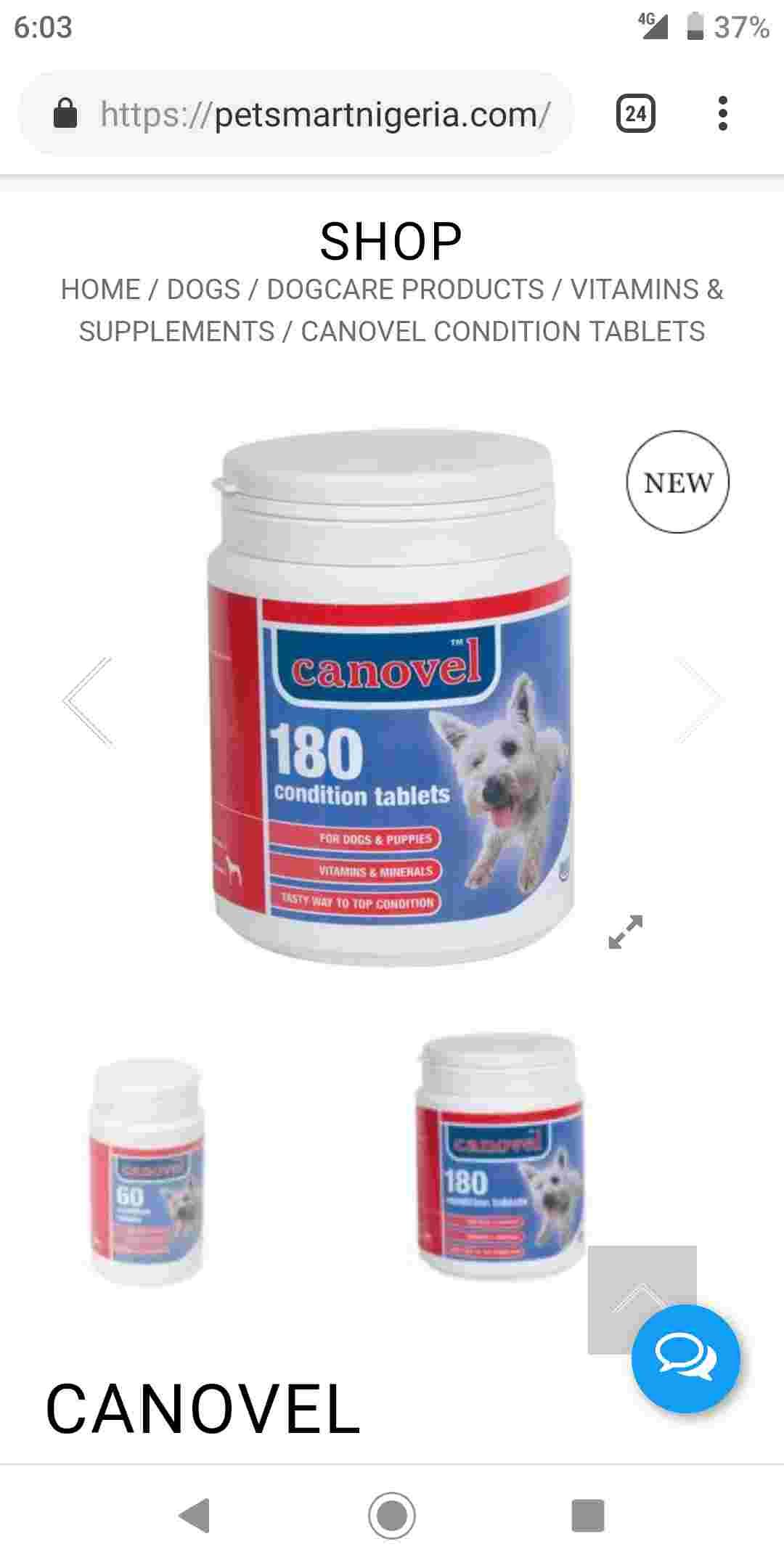Go to HOME in the breadcrumb
This screenshot has width=784, height=1568.
click(100, 290)
